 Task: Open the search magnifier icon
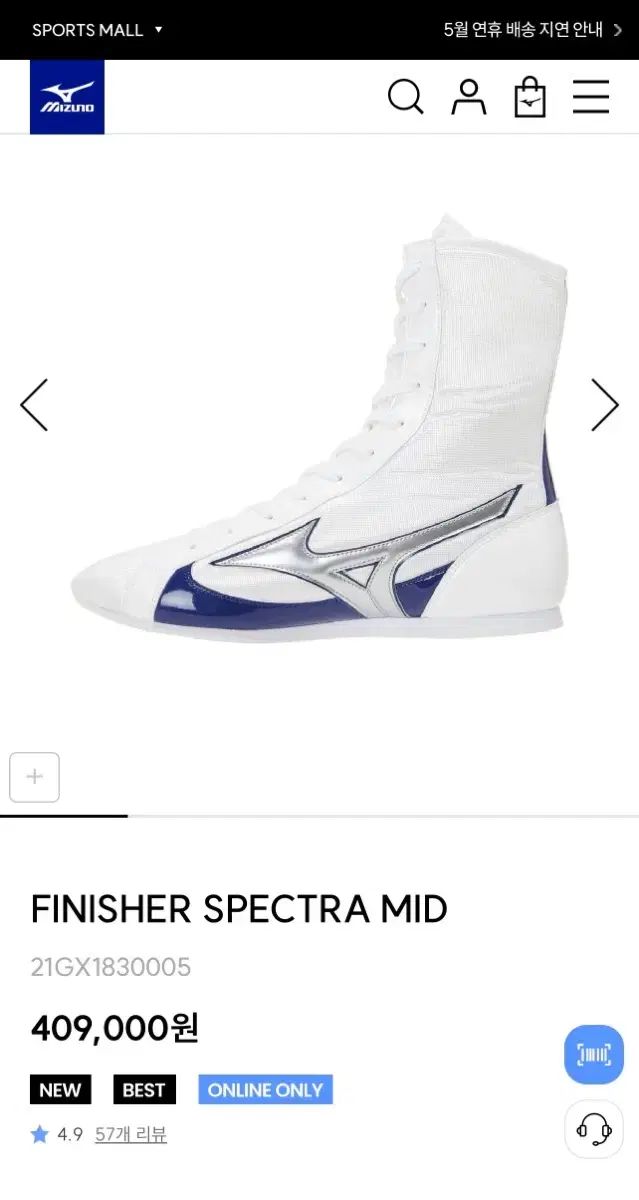click(405, 97)
